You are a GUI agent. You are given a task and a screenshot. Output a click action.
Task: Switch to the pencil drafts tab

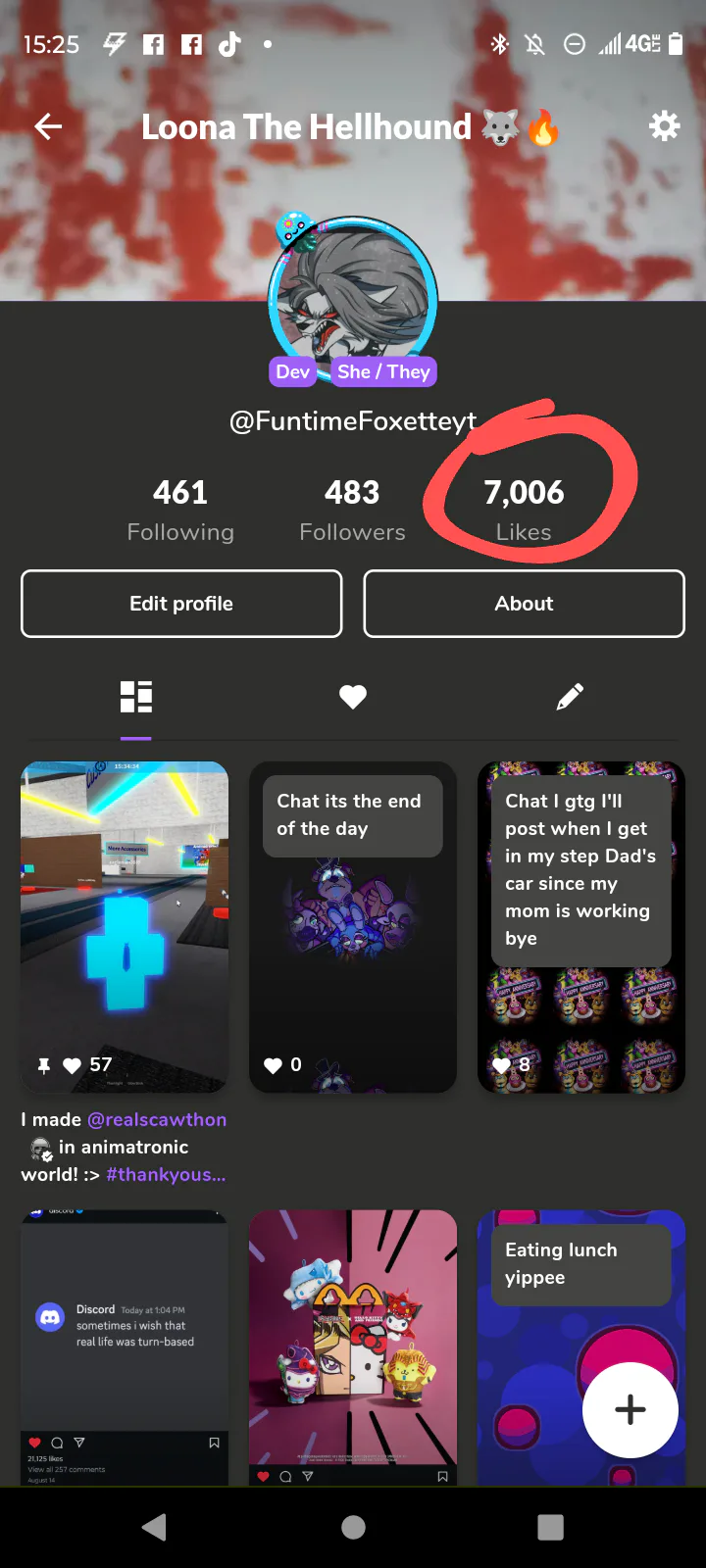[x=570, y=697]
